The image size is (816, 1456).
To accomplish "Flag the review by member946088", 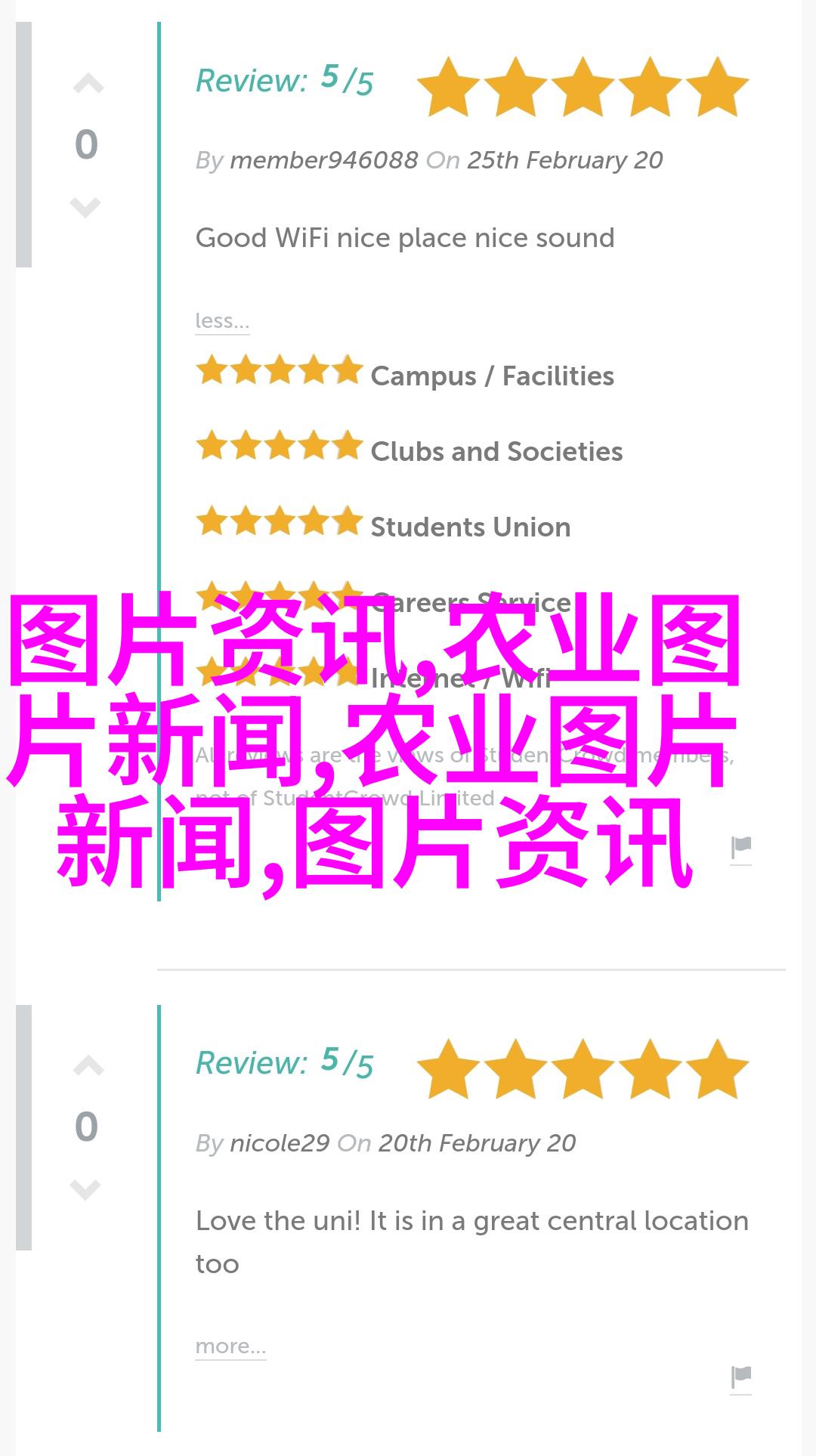I will (x=741, y=849).
